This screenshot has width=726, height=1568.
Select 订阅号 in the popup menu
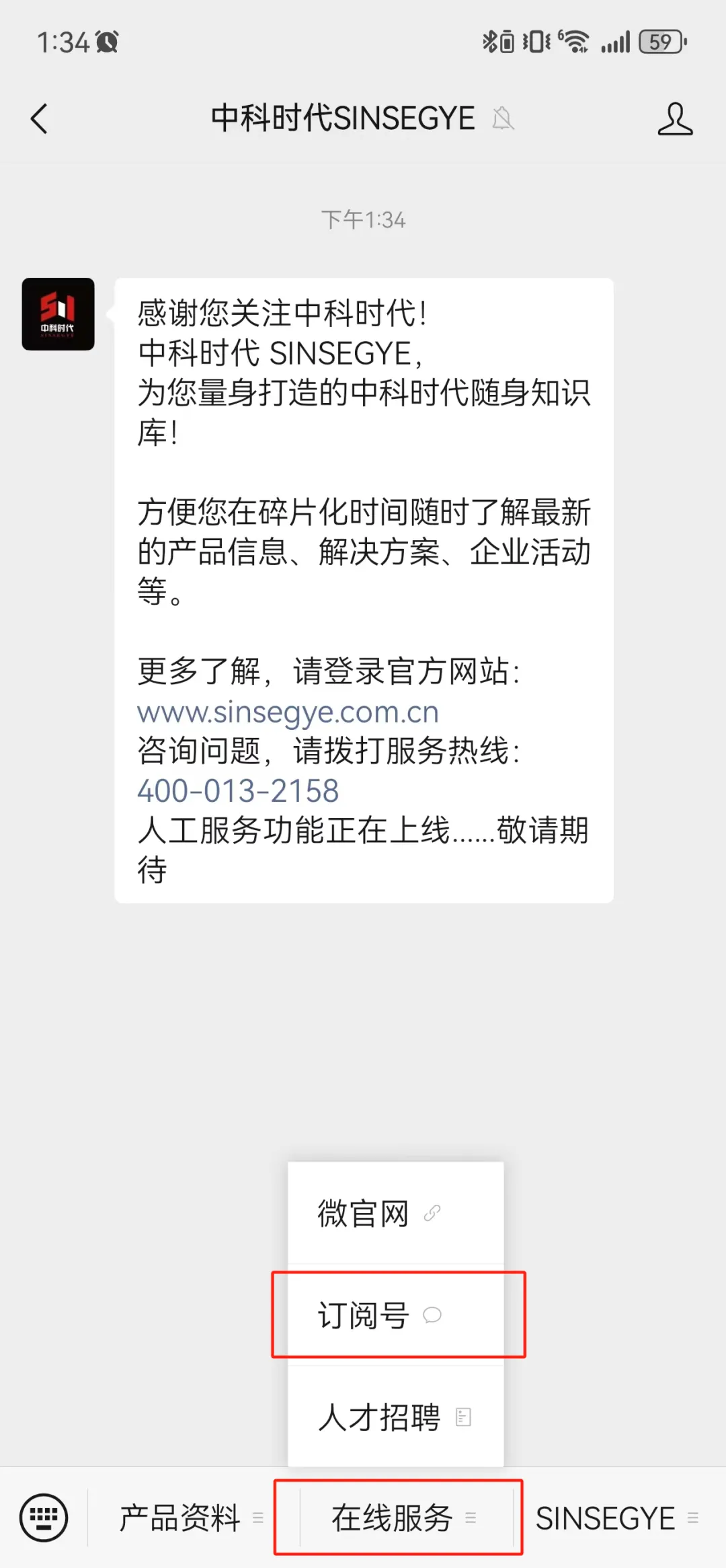click(x=378, y=1315)
